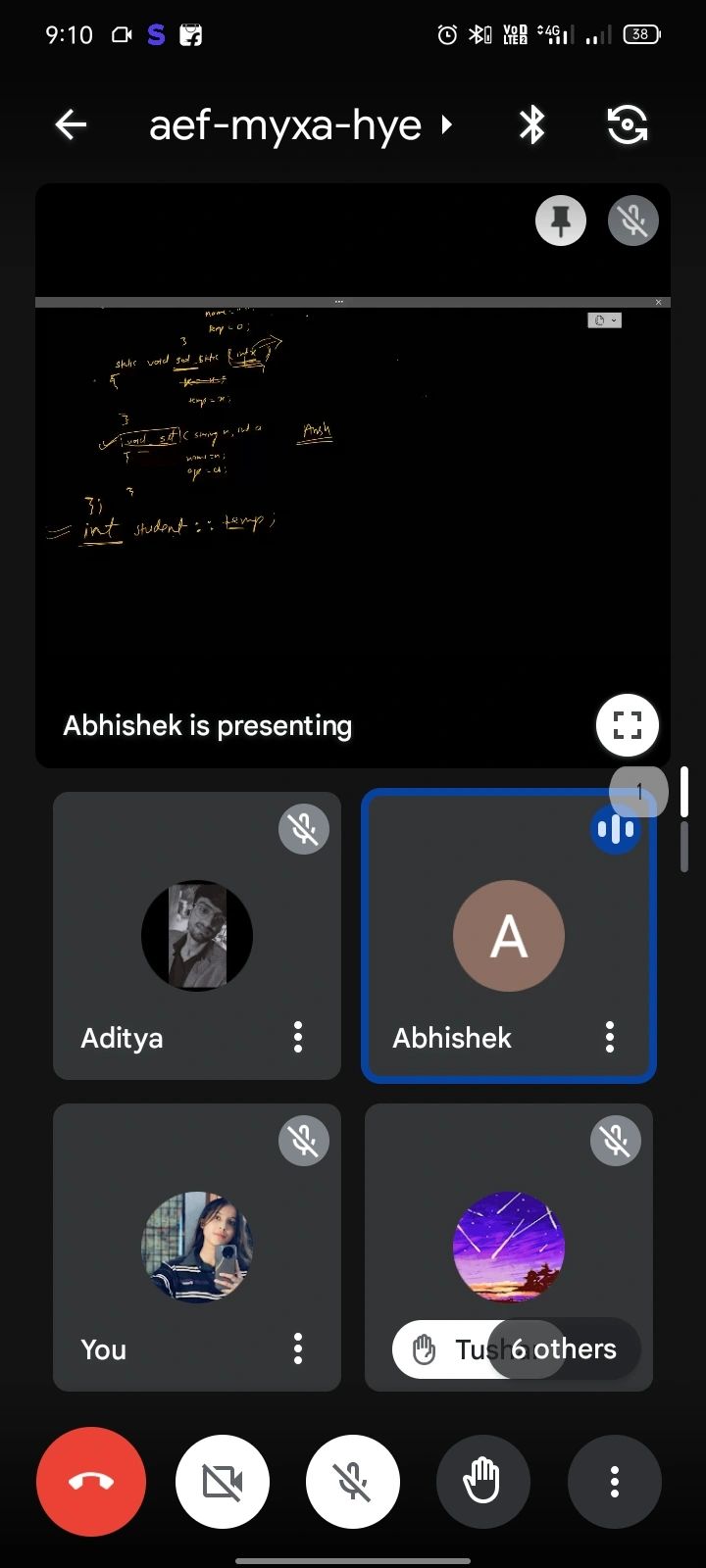The width and height of the screenshot is (706, 1568).
Task: Unpin Abhishek's presentation
Action: 561,220
